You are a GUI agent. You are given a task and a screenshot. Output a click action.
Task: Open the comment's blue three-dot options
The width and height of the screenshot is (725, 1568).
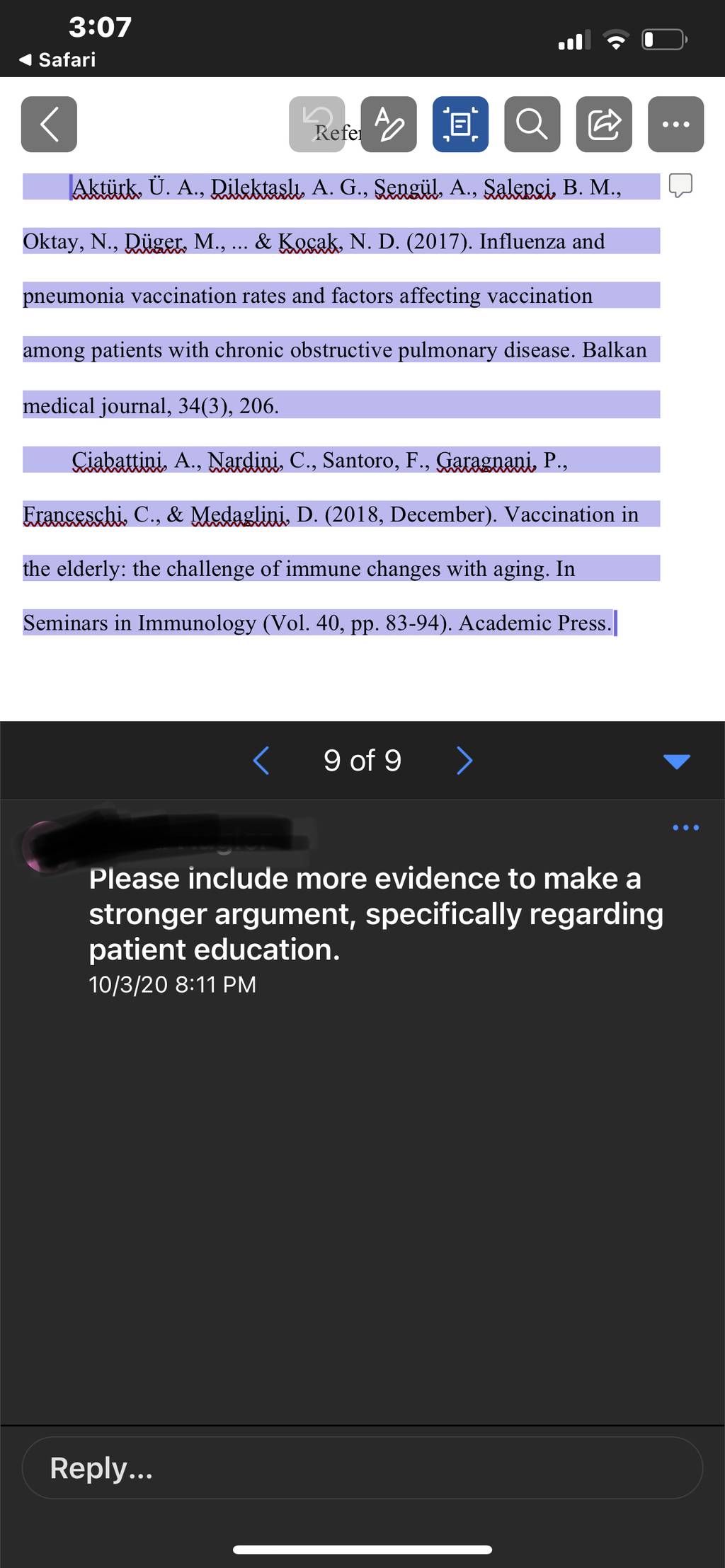[x=686, y=827]
